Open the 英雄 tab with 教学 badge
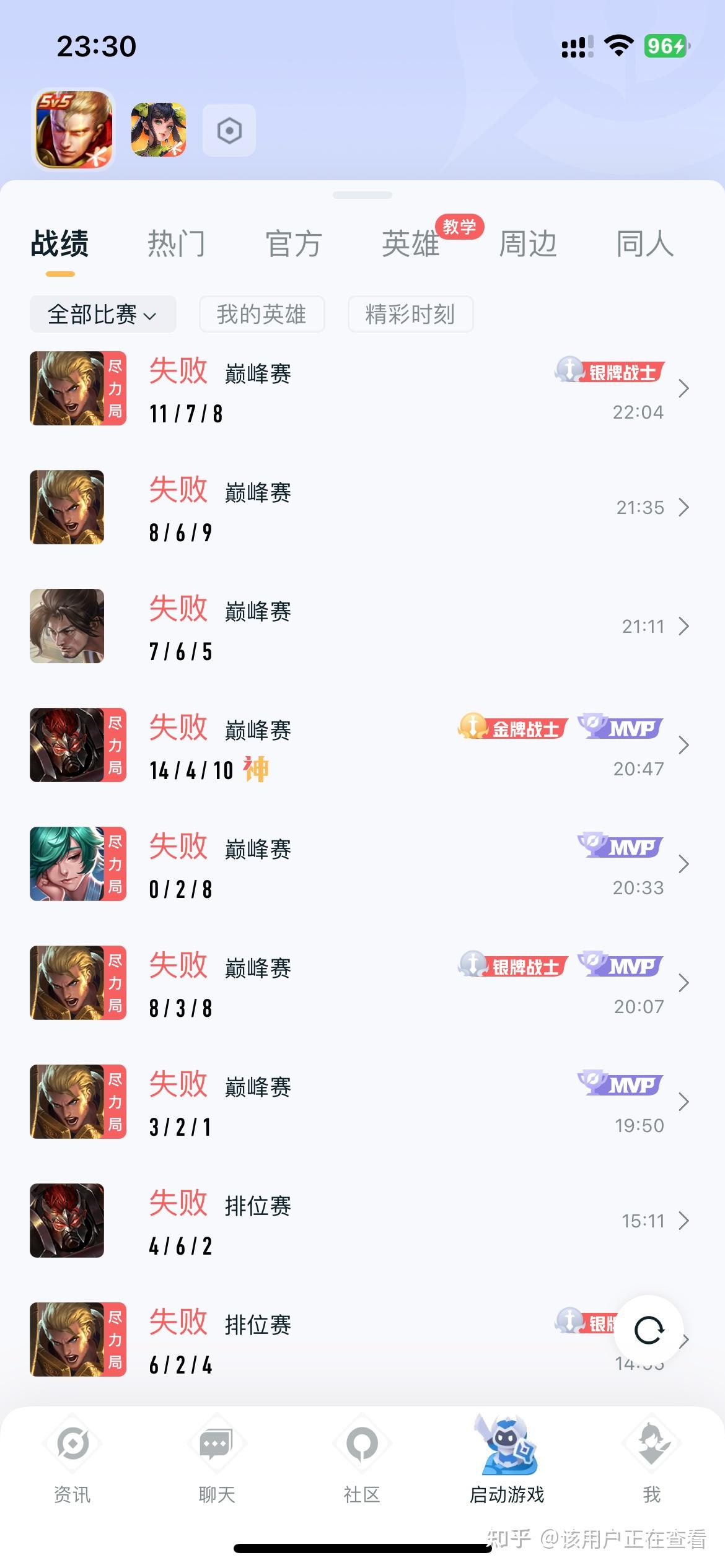 (x=411, y=244)
